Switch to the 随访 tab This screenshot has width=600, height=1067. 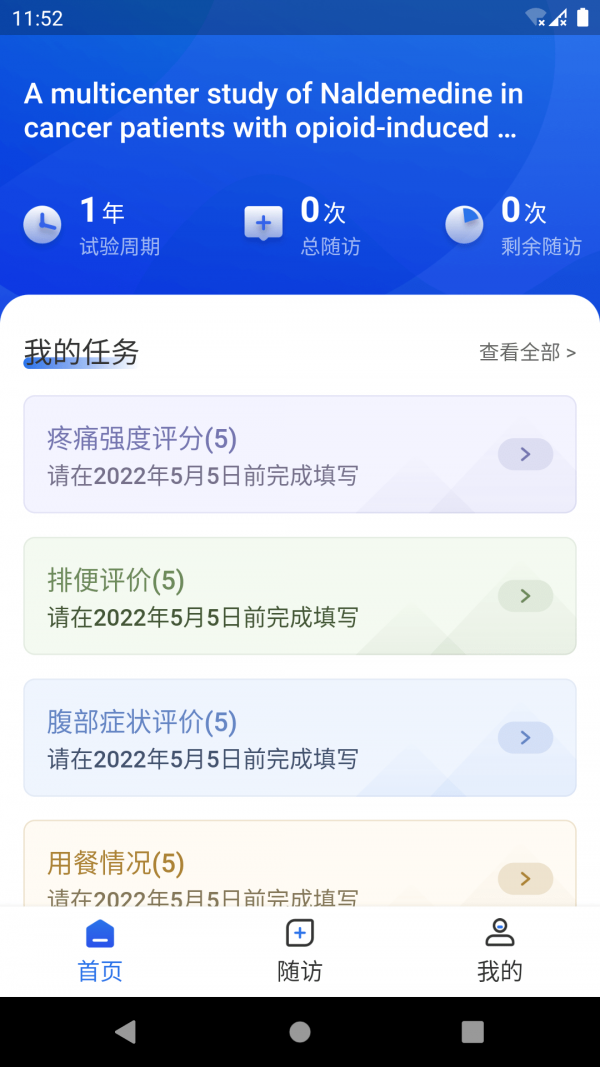(300, 951)
